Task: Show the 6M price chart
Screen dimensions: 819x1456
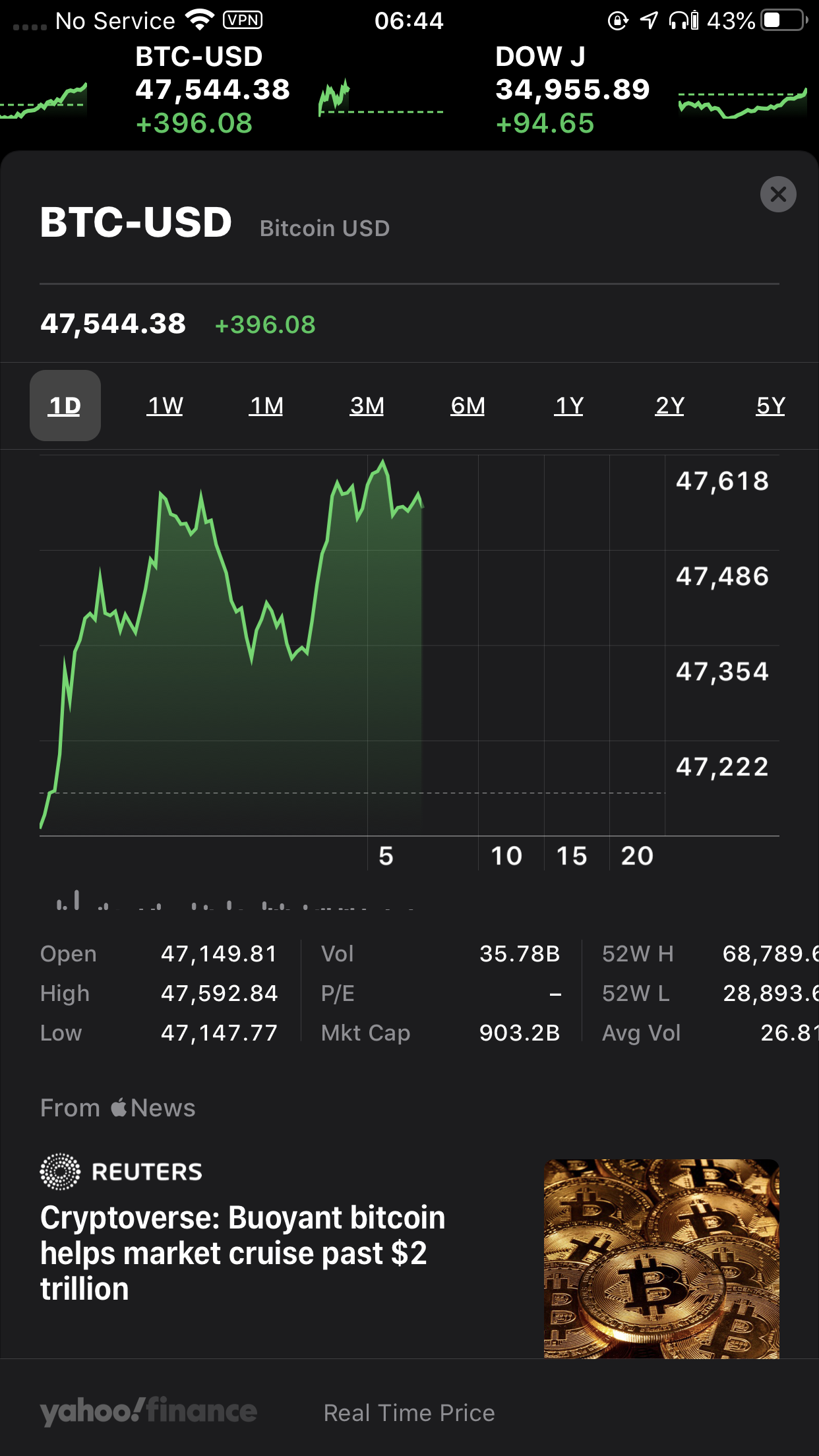Action: 468,406
